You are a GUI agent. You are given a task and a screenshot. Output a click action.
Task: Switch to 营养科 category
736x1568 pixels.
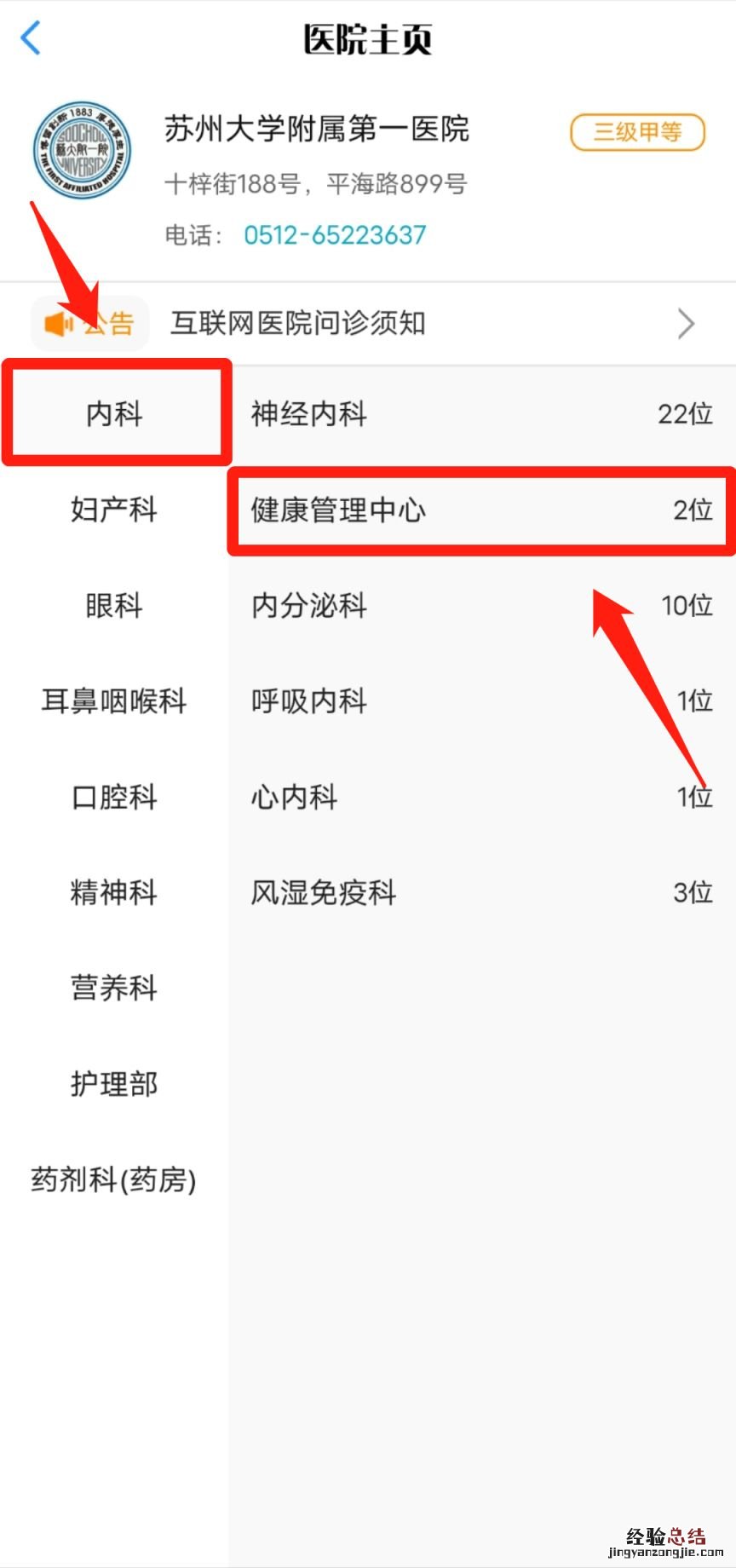pos(114,989)
